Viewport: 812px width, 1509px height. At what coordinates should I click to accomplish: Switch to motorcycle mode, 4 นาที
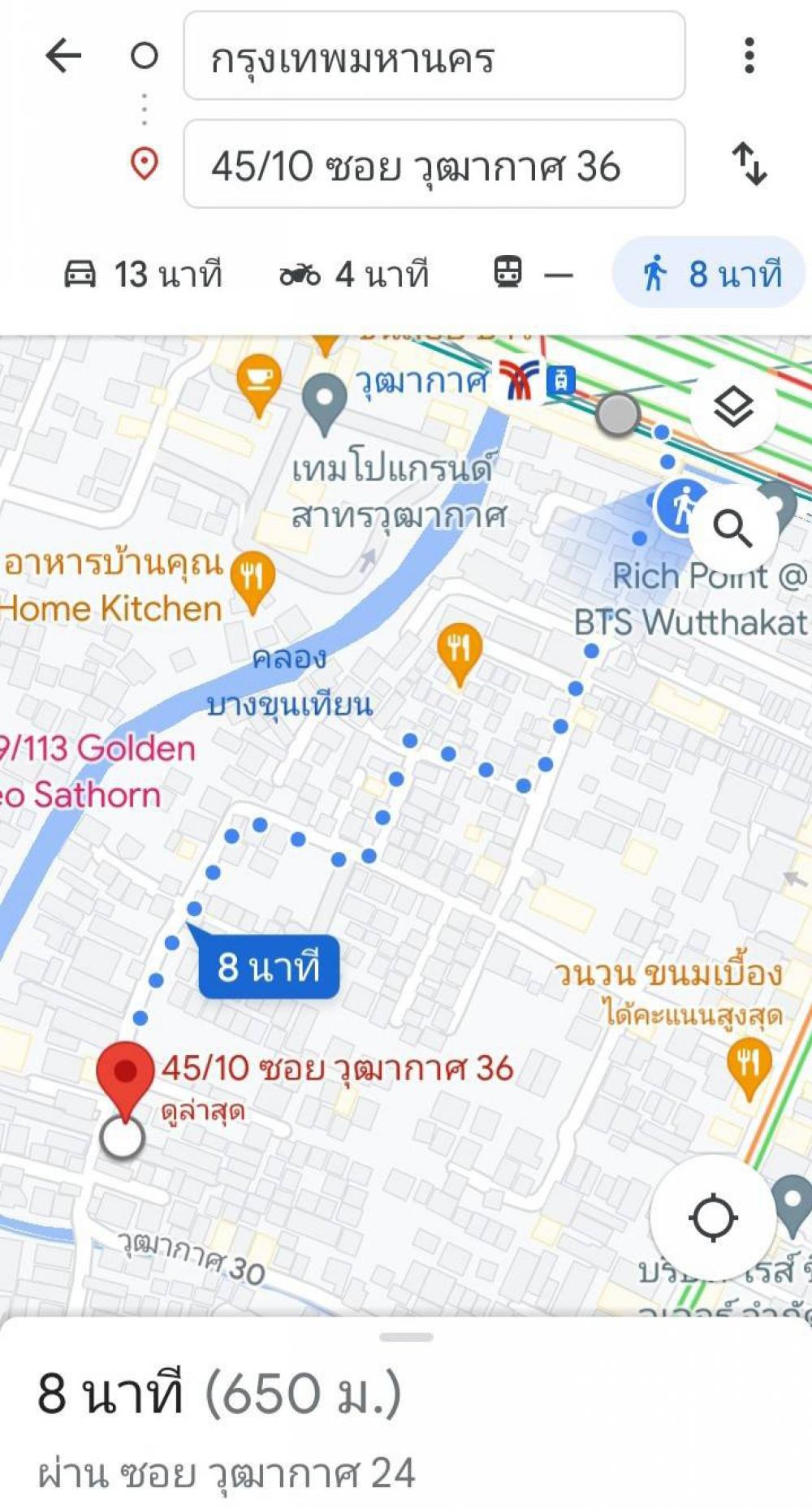coord(354,274)
